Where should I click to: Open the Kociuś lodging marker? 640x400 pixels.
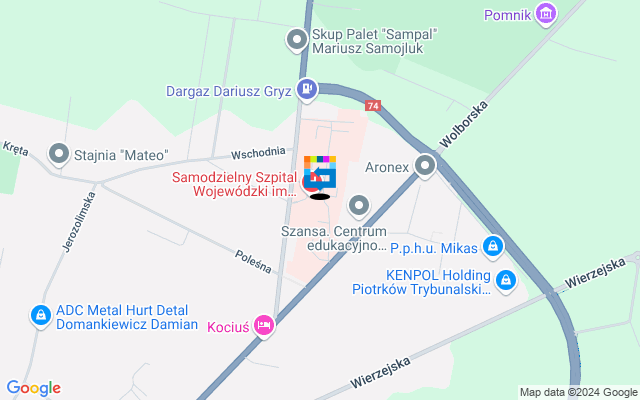(x=264, y=326)
